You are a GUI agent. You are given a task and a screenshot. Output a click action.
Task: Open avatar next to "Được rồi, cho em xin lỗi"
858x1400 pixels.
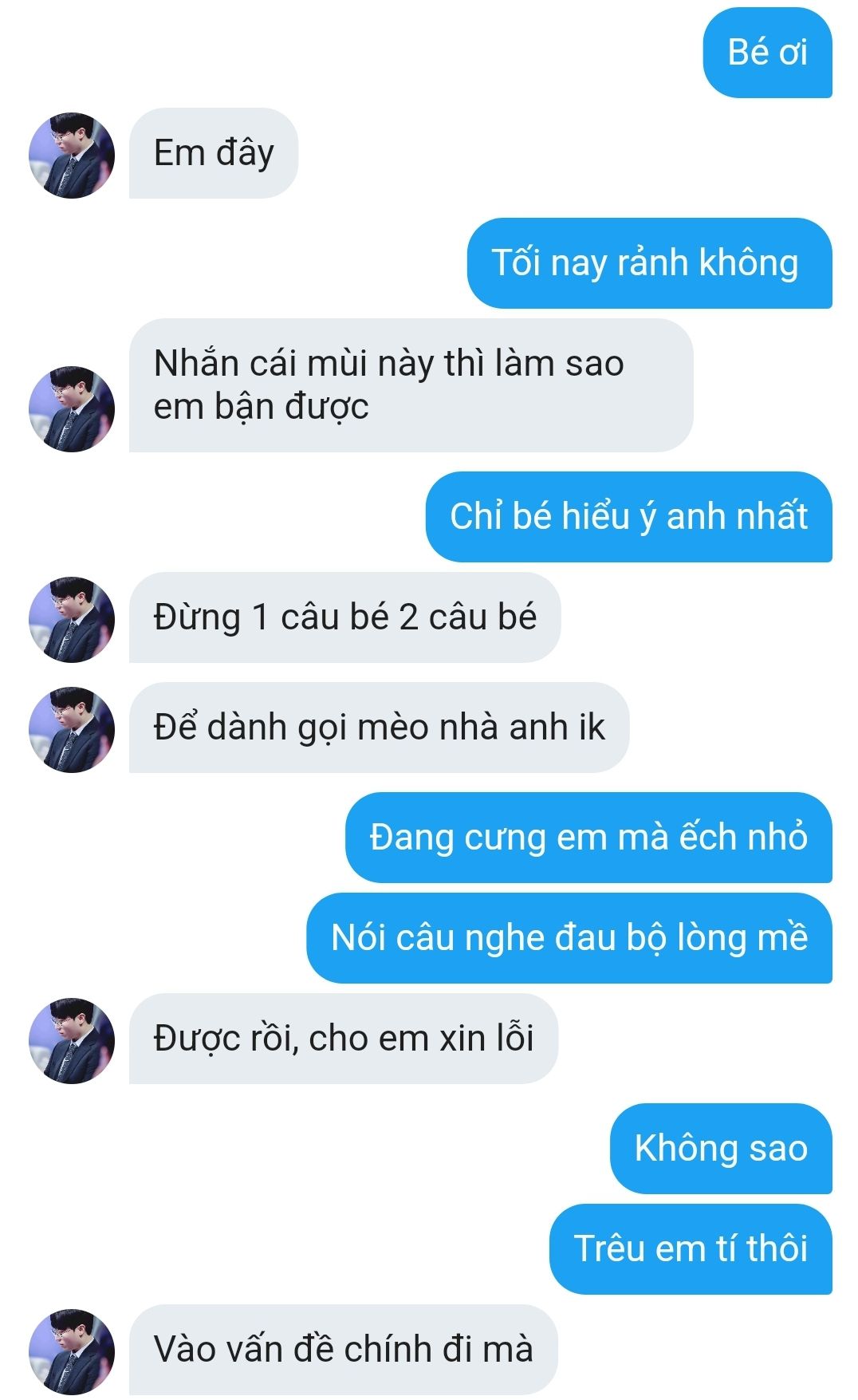pos(72,1040)
